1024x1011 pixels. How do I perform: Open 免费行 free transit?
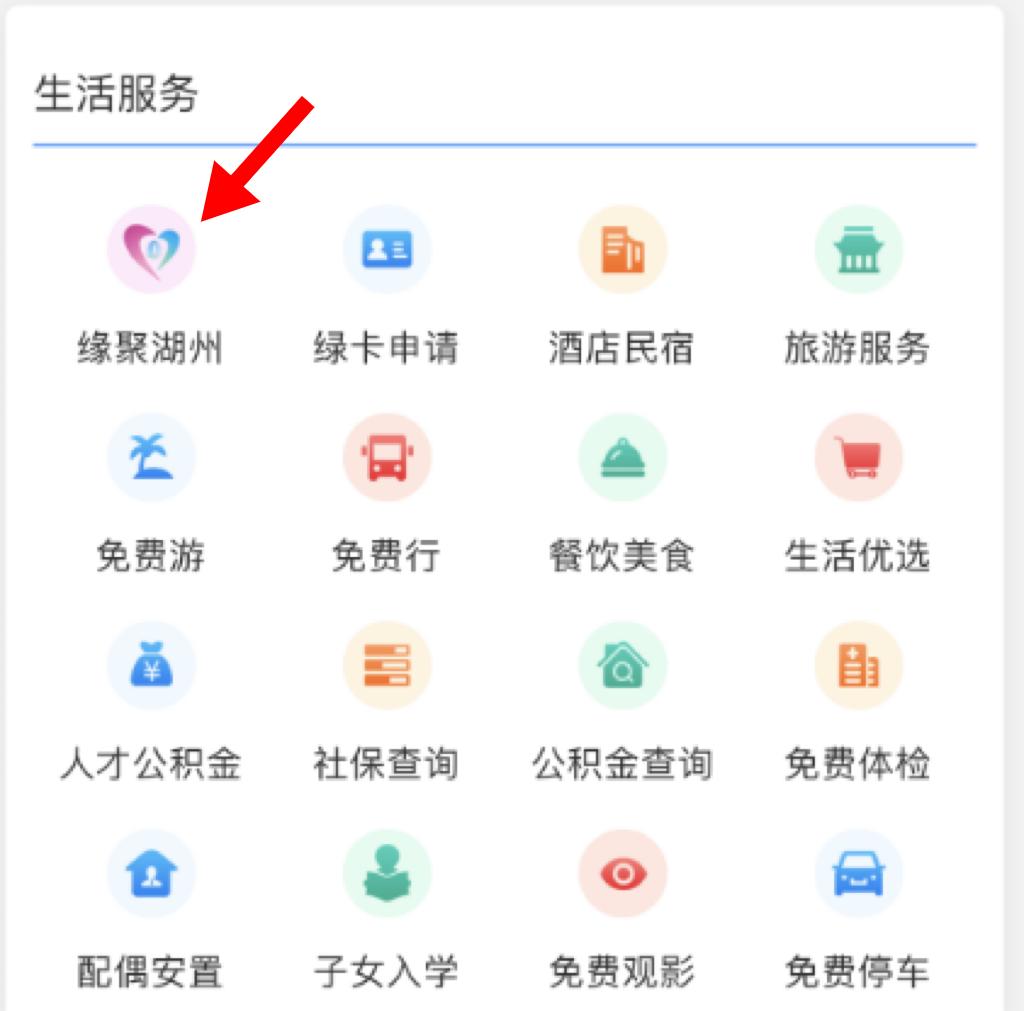pyautogui.click(x=386, y=458)
